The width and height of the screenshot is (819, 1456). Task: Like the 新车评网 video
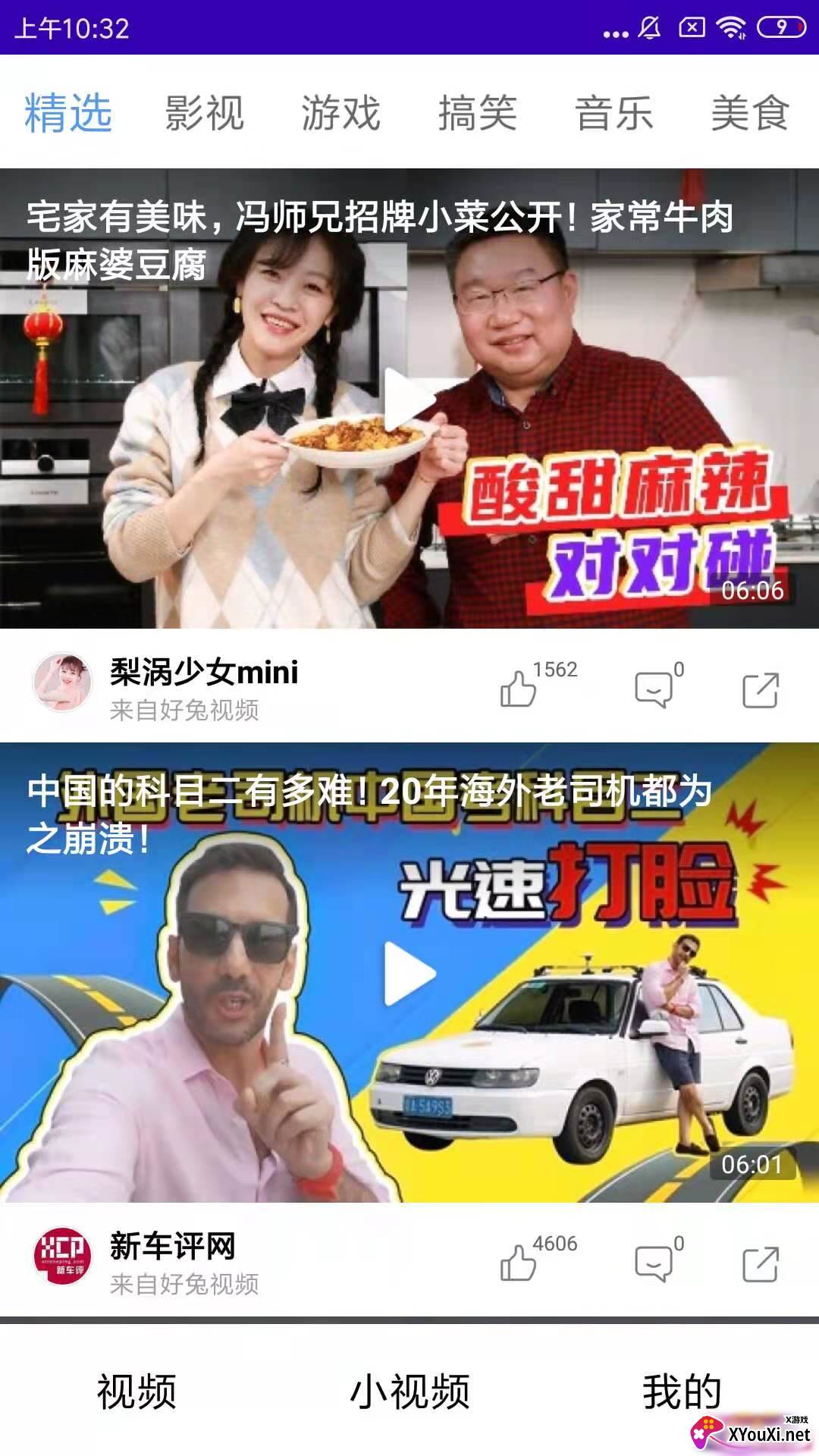[x=519, y=1263]
